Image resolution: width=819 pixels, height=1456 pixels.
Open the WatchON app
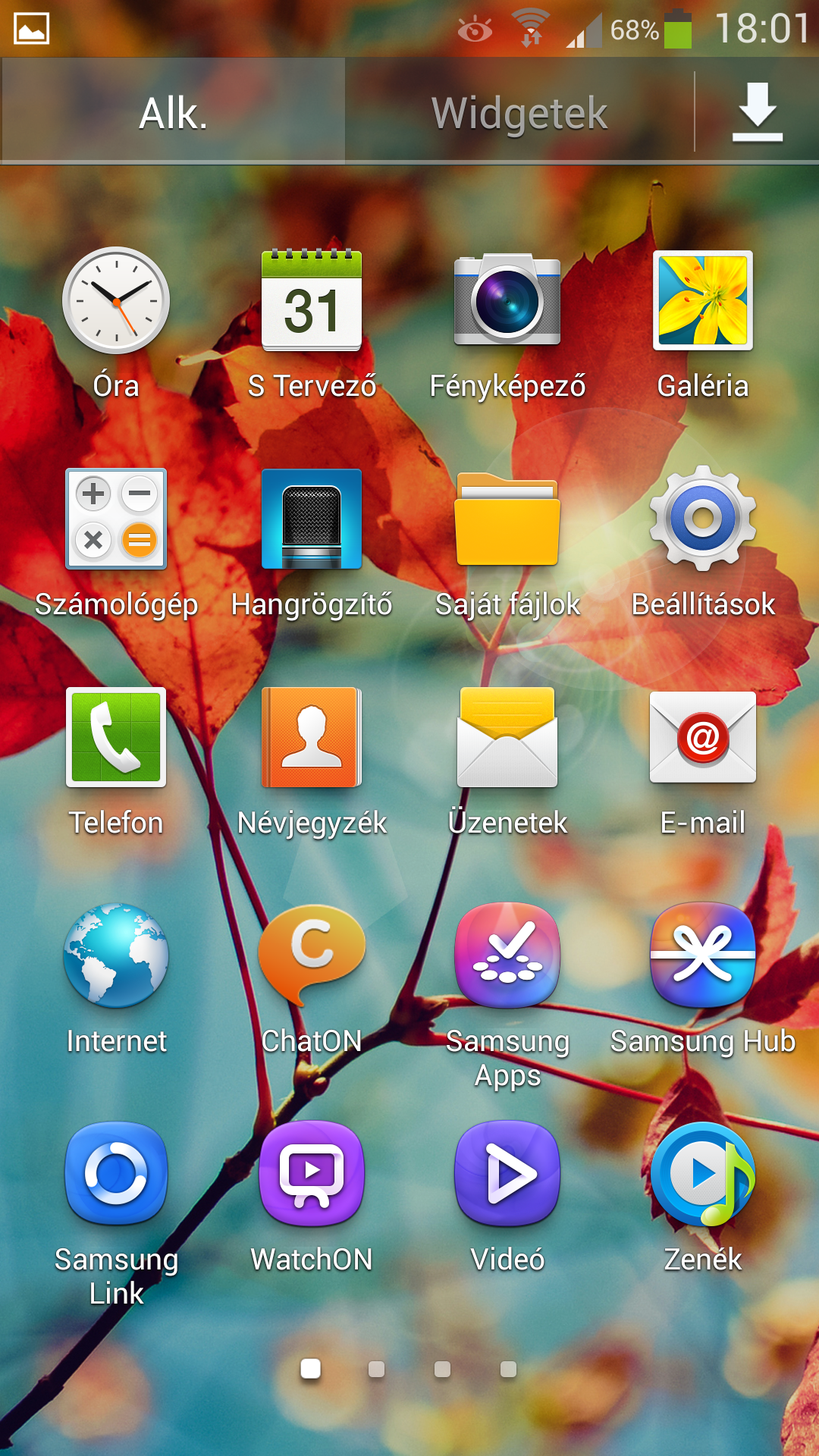pyautogui.click(x=312, y=1174)
